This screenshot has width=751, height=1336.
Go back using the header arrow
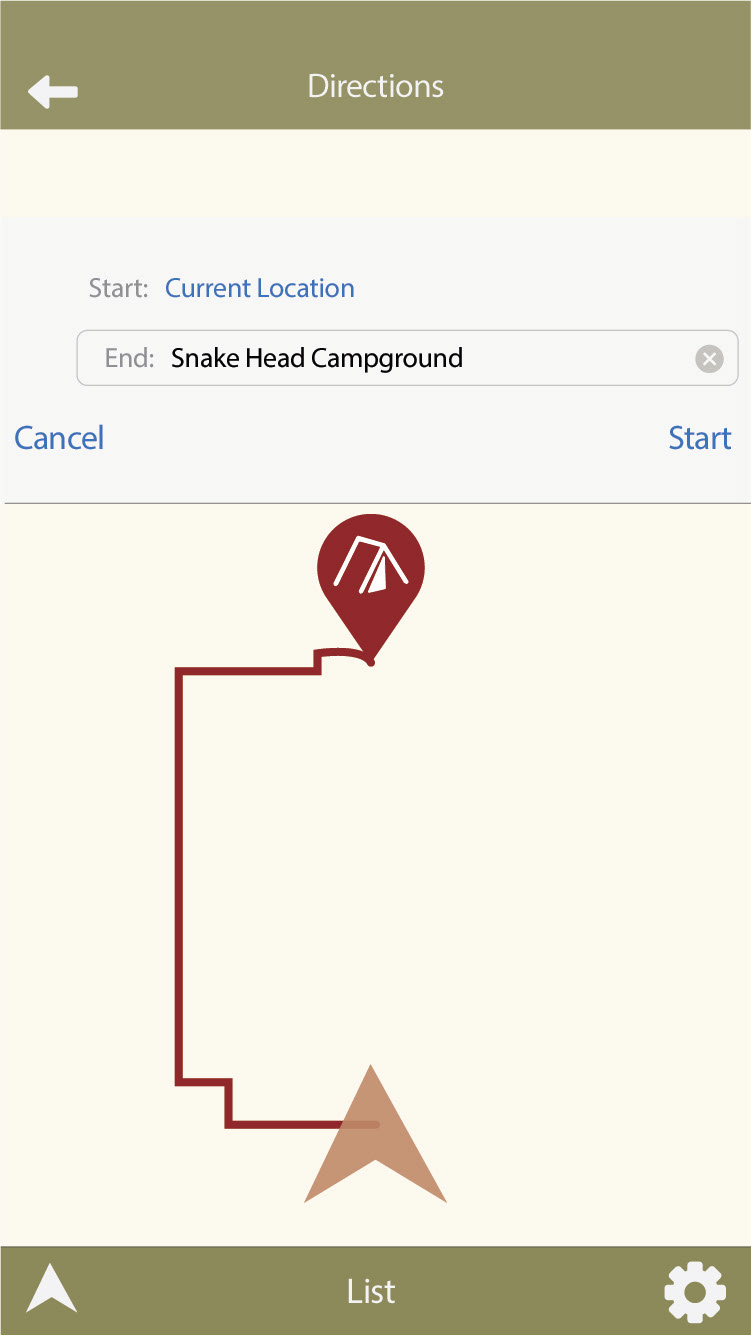click(x=53, y=91)
